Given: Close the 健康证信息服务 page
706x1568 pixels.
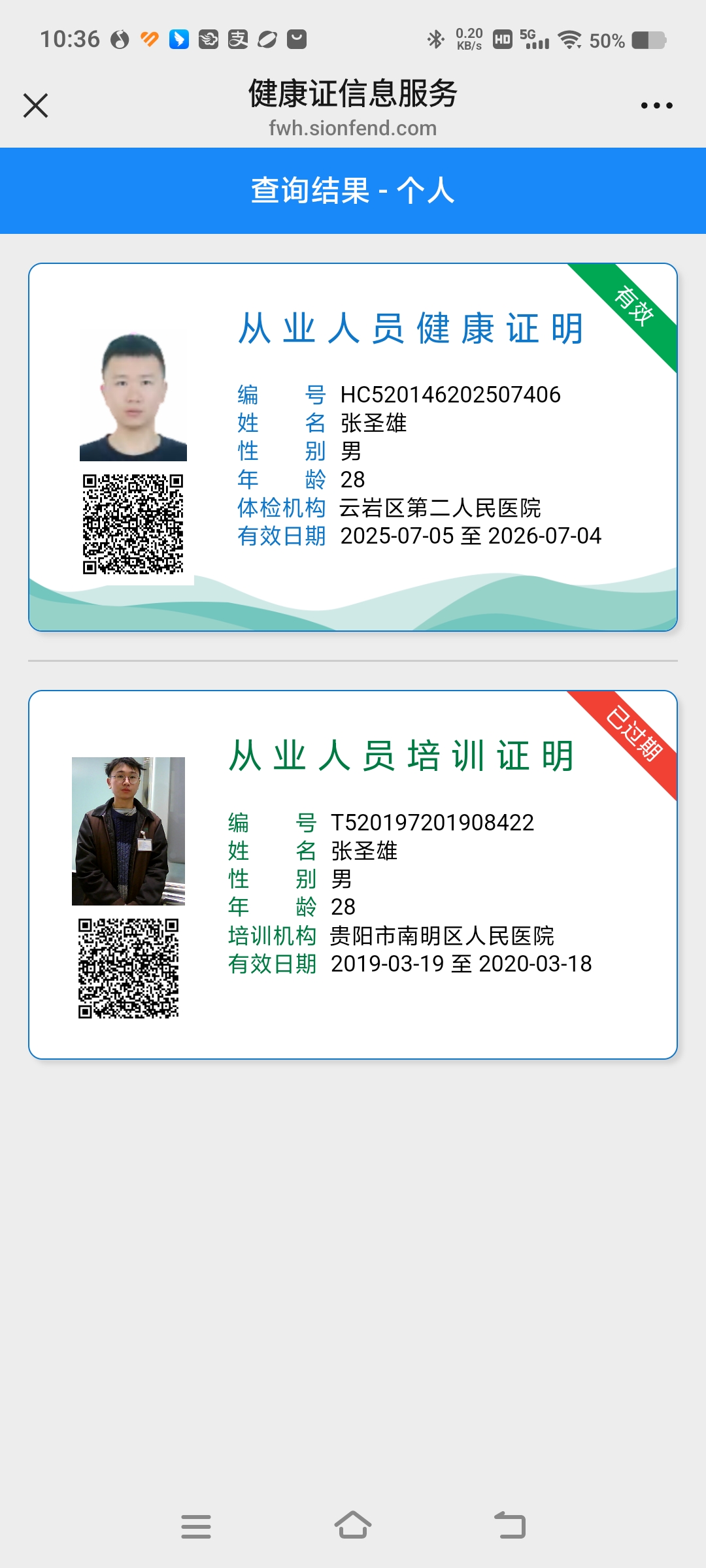Looking at the screenshot, I should (x=35, y=105).
